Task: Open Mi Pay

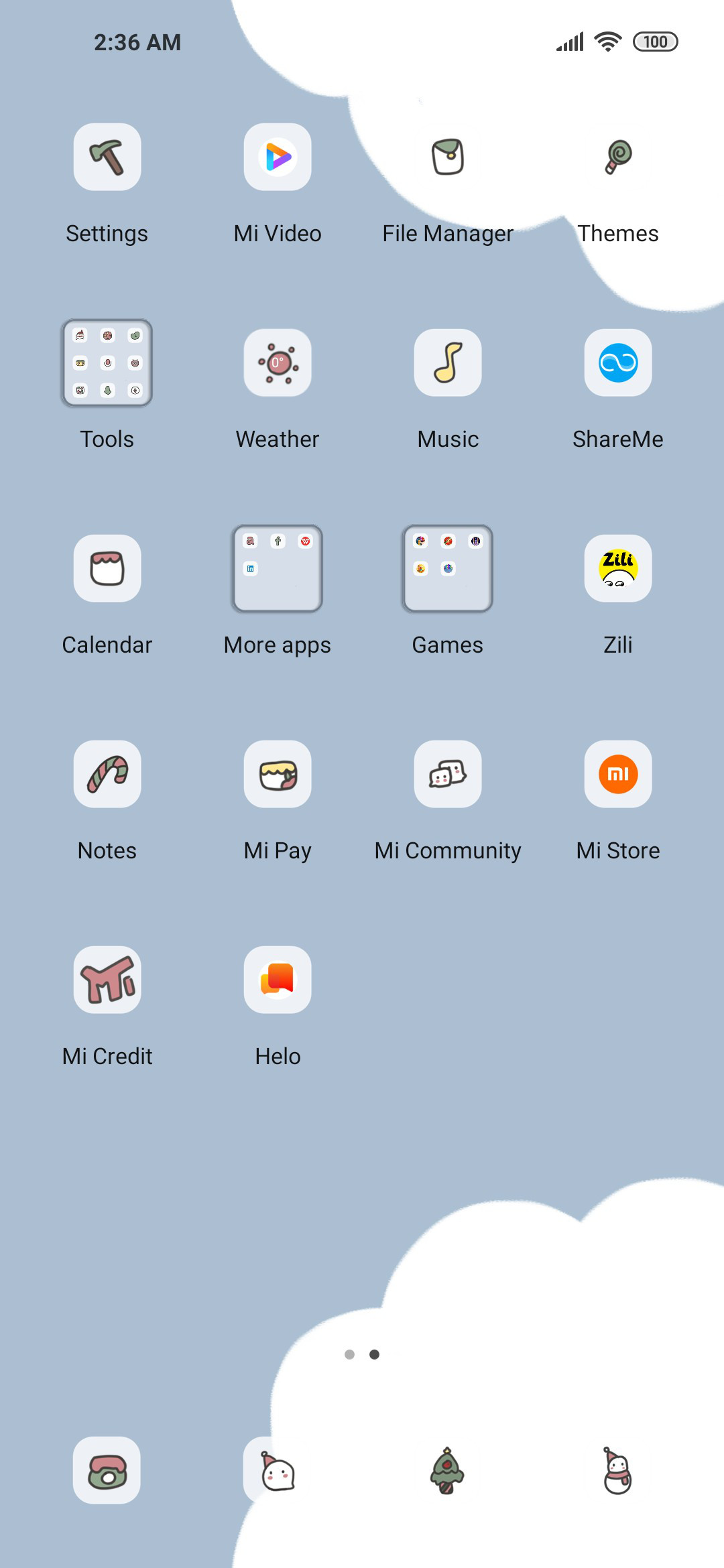Action: [278, 774]
